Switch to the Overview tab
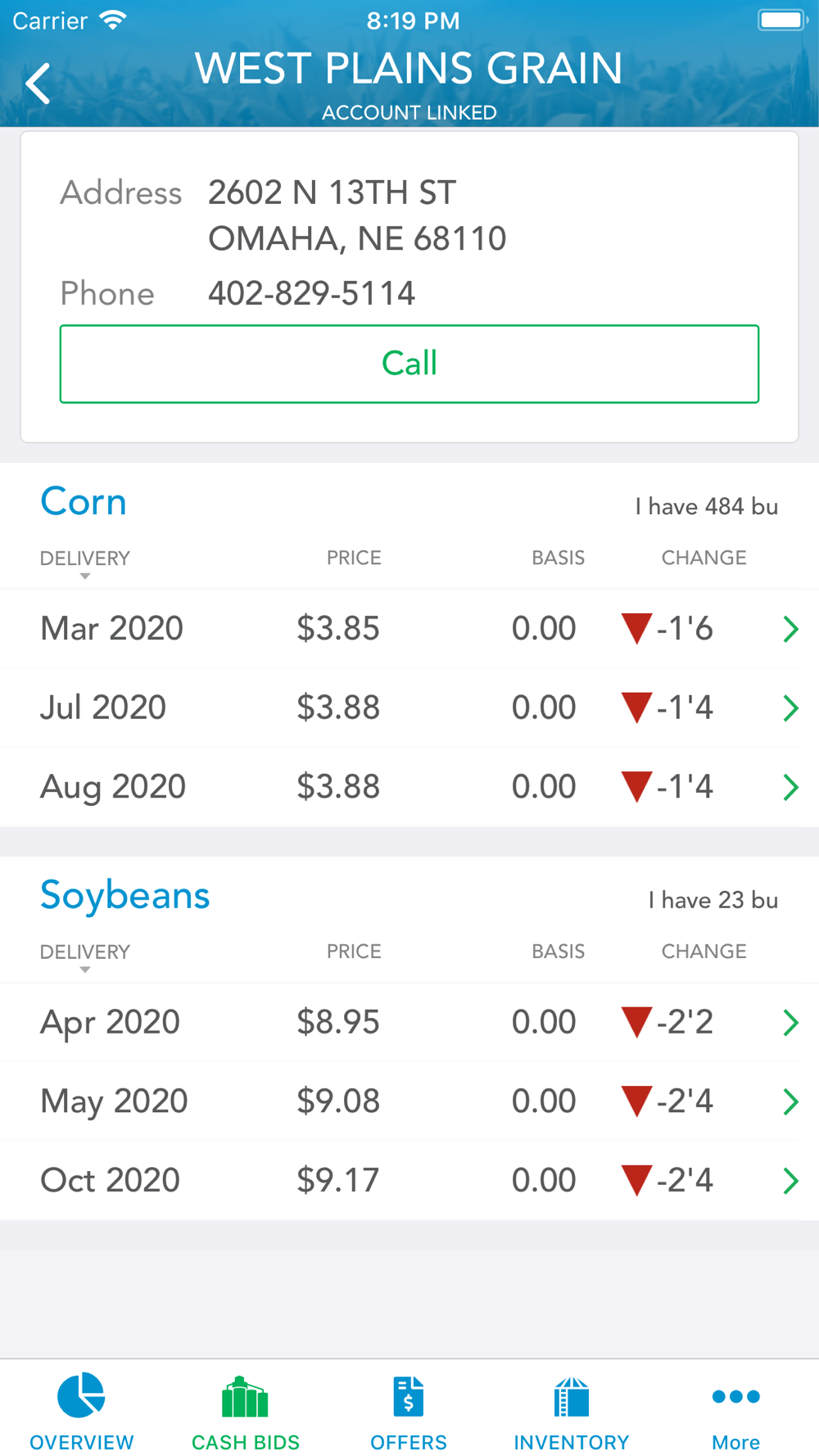 (x=82, y=1412)
